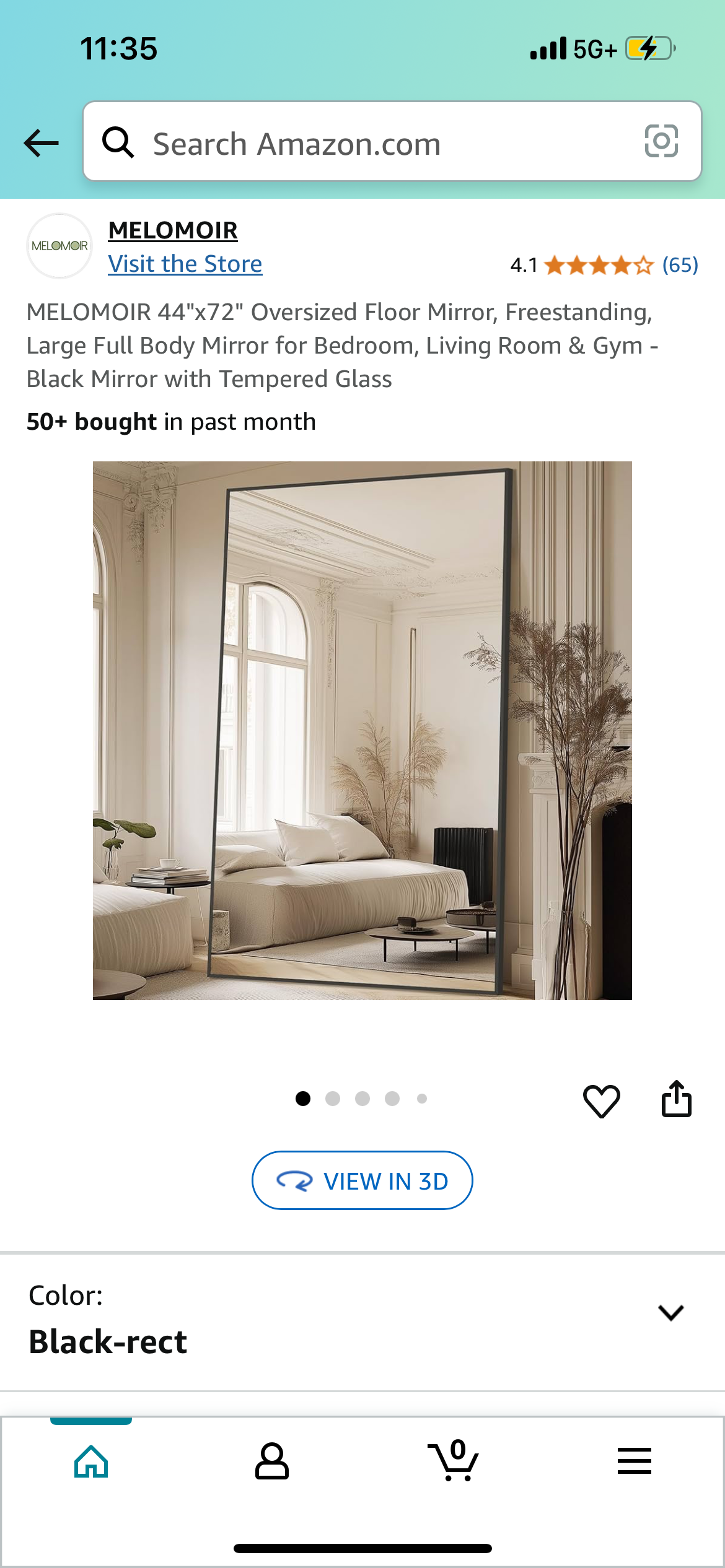725x1568 pixels.
Task: Share this product listing
Action: point(676,1099)
